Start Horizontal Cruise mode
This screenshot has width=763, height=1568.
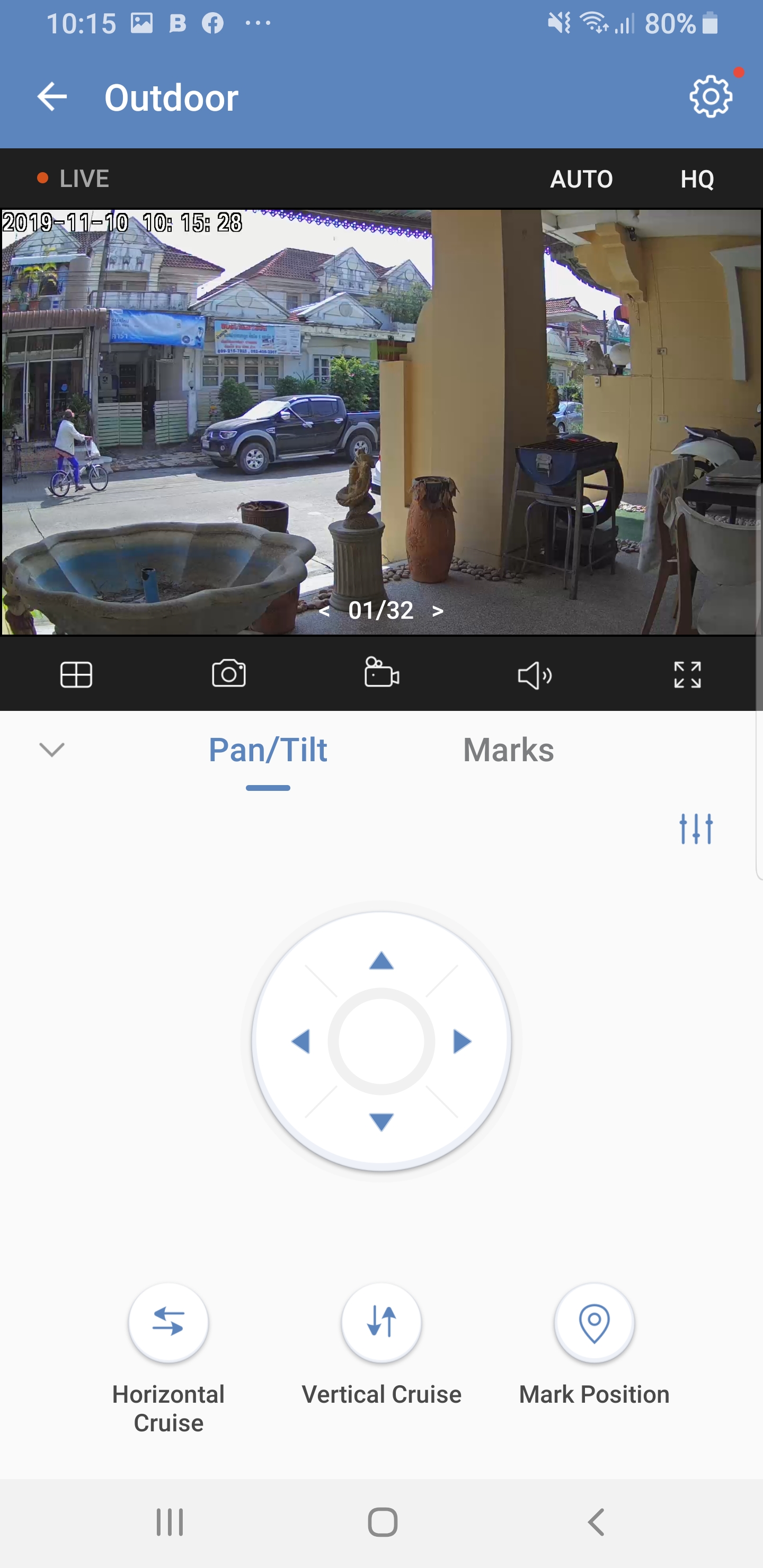[168, 1322]
